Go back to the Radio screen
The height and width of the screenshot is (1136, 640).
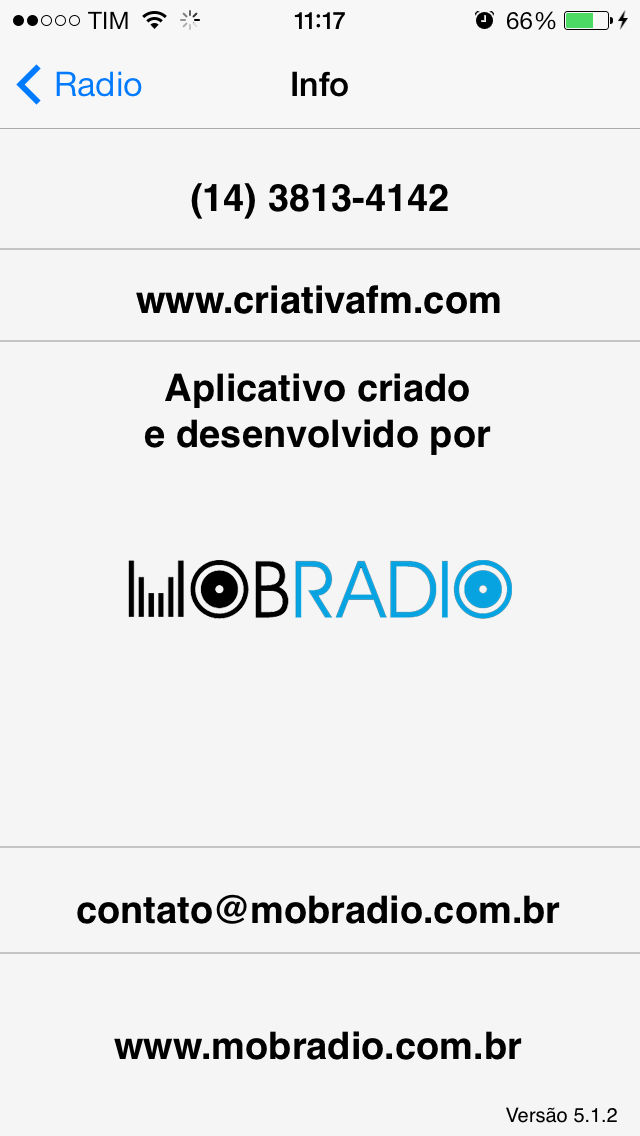[79, 85]
